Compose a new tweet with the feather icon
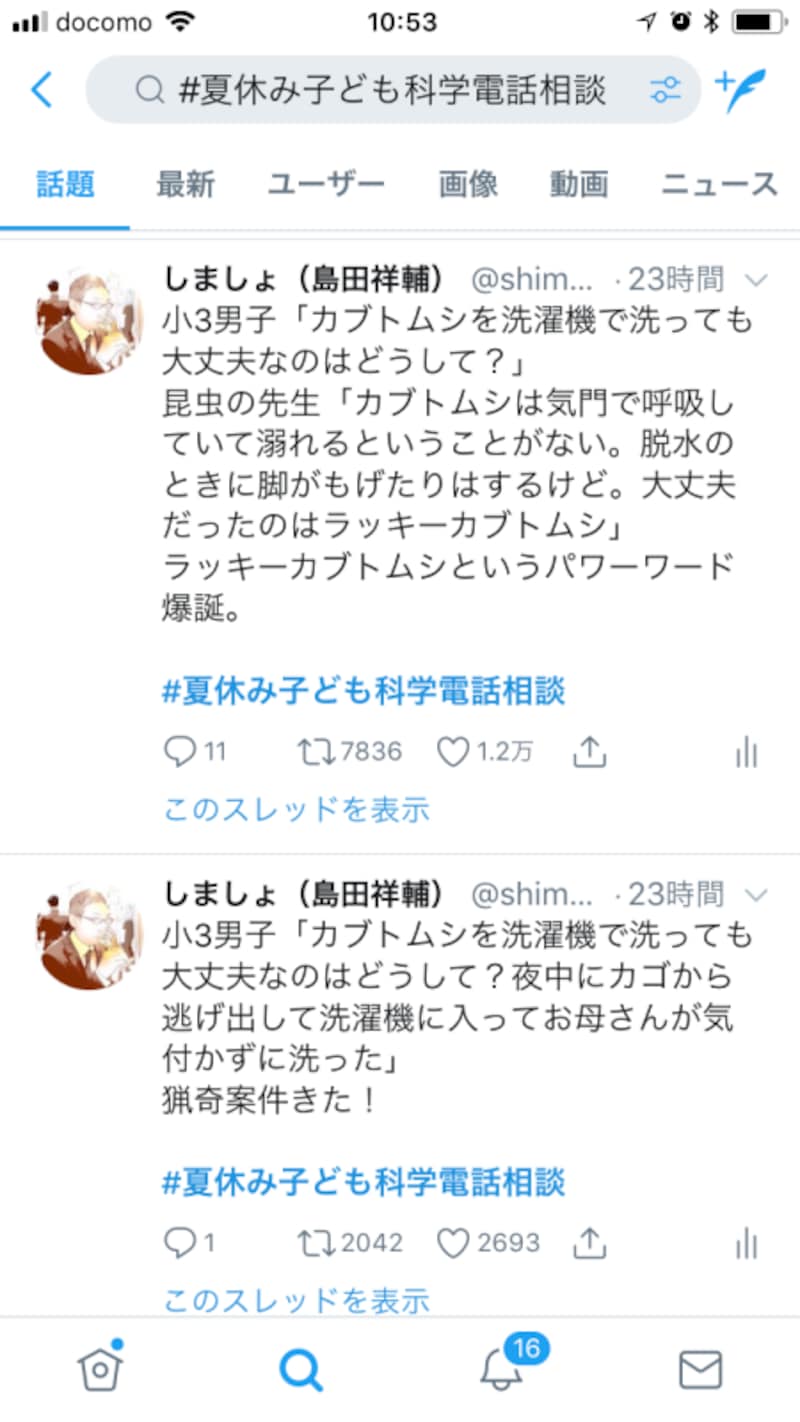 (x=740, y=90)
